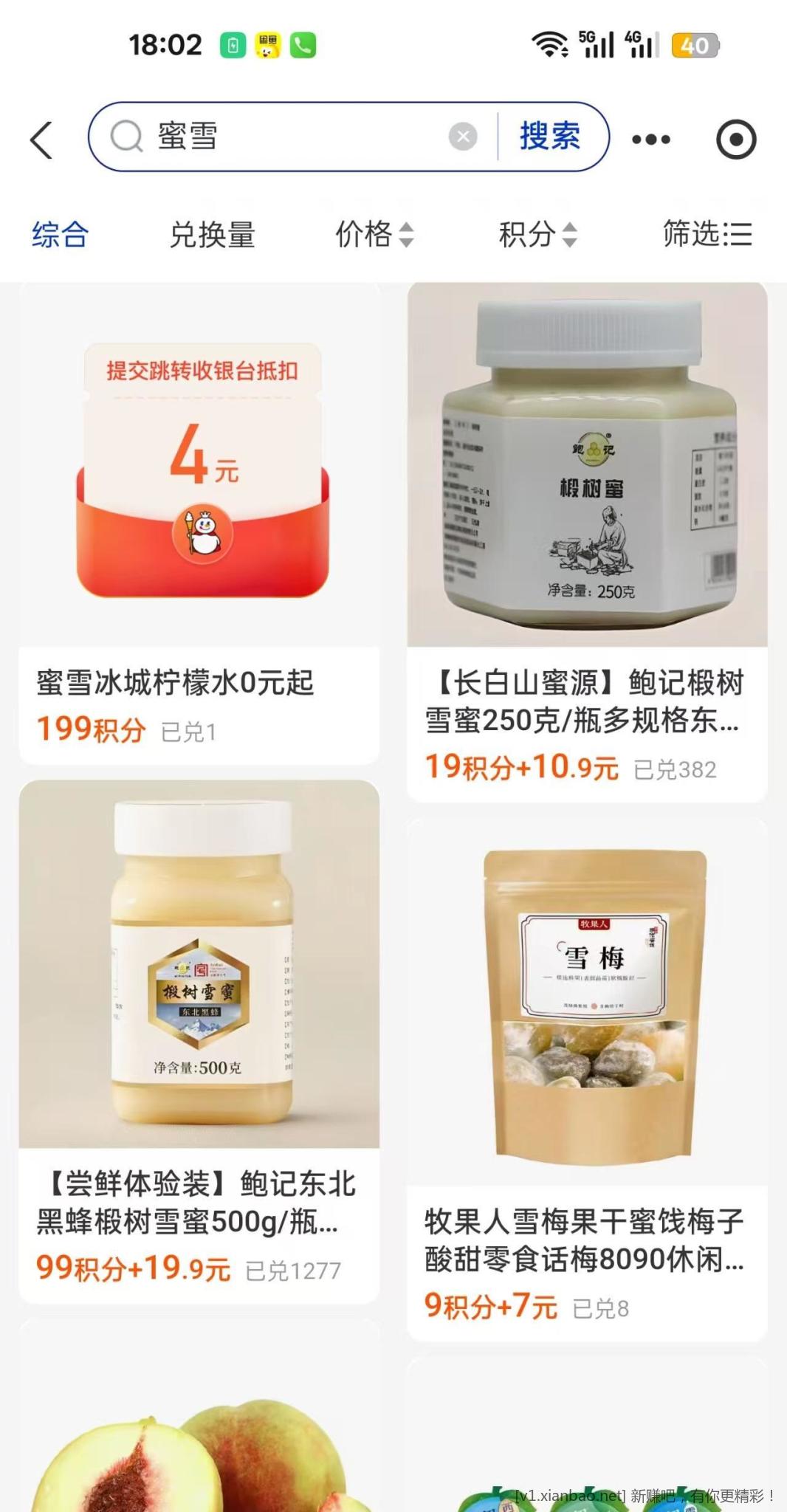787x1512 pixels.
Task: Open the 筛选 filter panel
Action: [x=707, y=235]
